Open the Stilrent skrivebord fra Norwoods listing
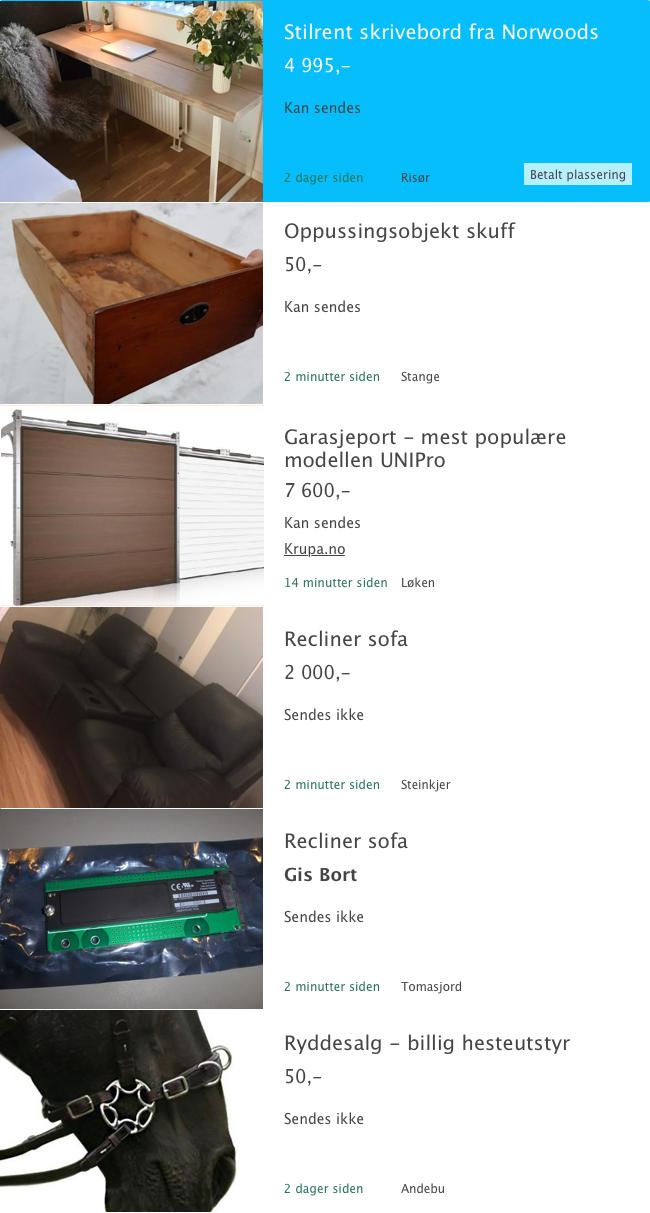The height and width of the screenshot is (1213, 650). (441, 32)
